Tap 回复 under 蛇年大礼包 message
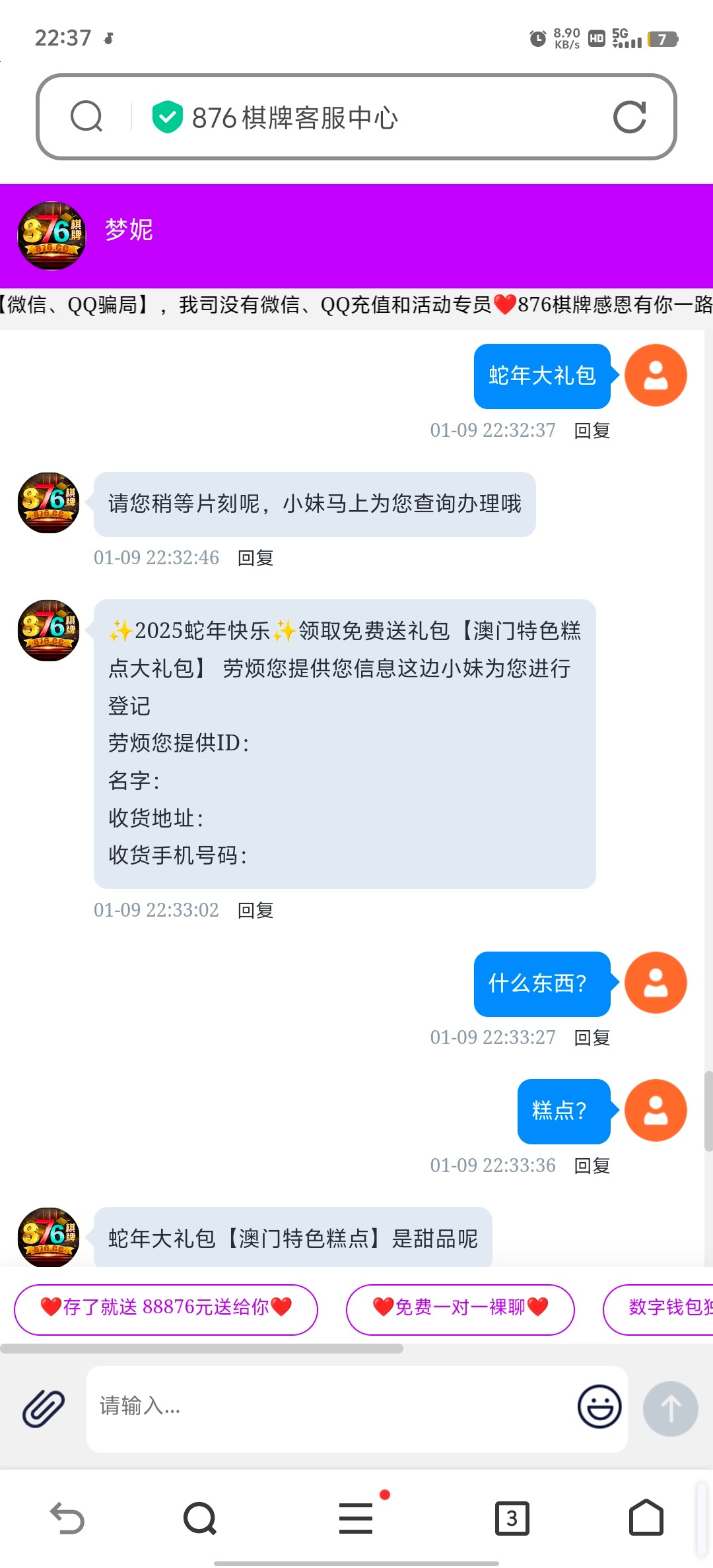The width and height of the screenshot is (713, 1568). pyautogui.click(x=592, y=431)
